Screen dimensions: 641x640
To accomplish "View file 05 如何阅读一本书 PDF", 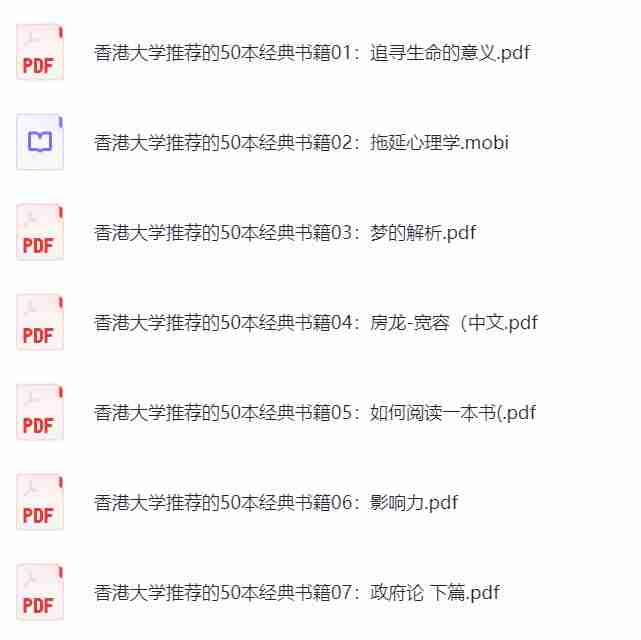I will coord(315,413).
